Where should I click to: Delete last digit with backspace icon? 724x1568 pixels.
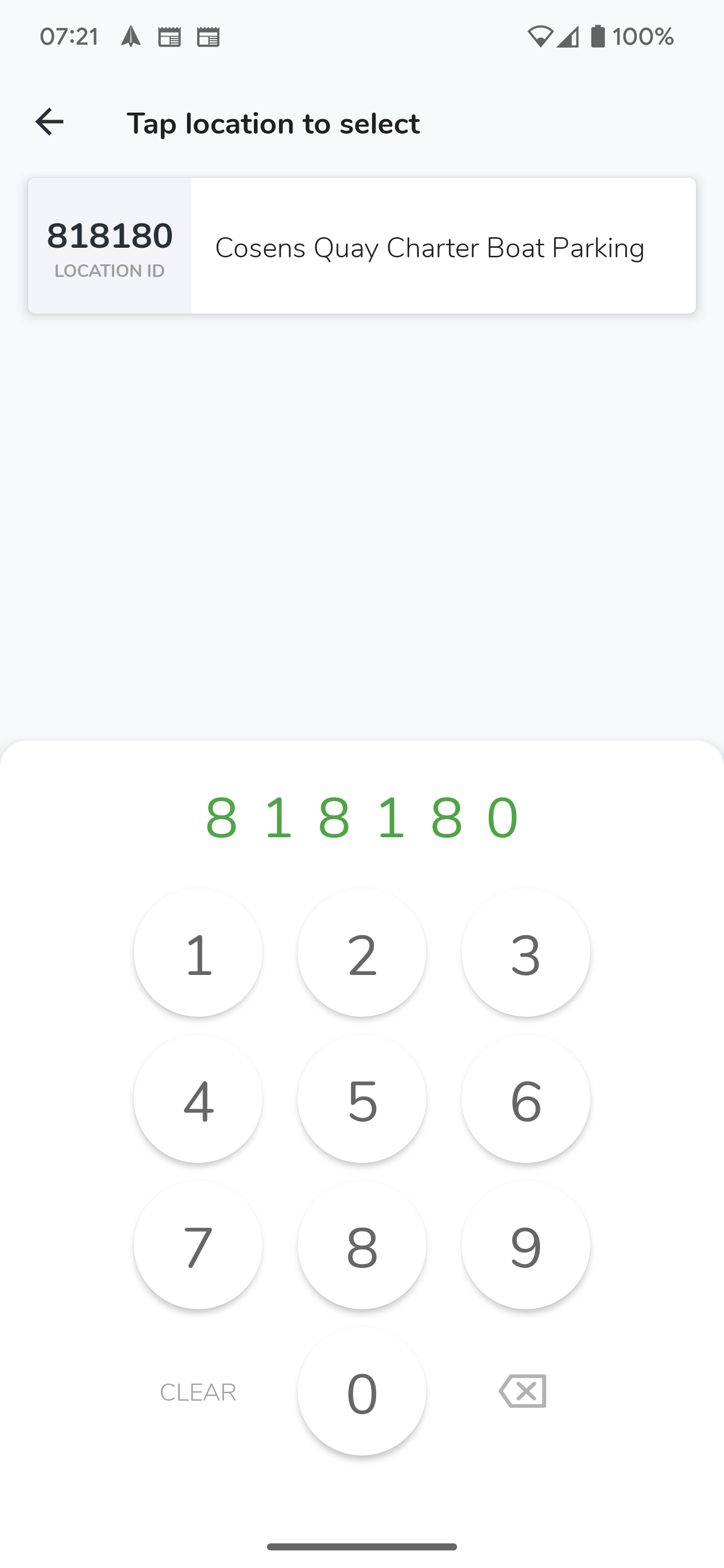522,1392
